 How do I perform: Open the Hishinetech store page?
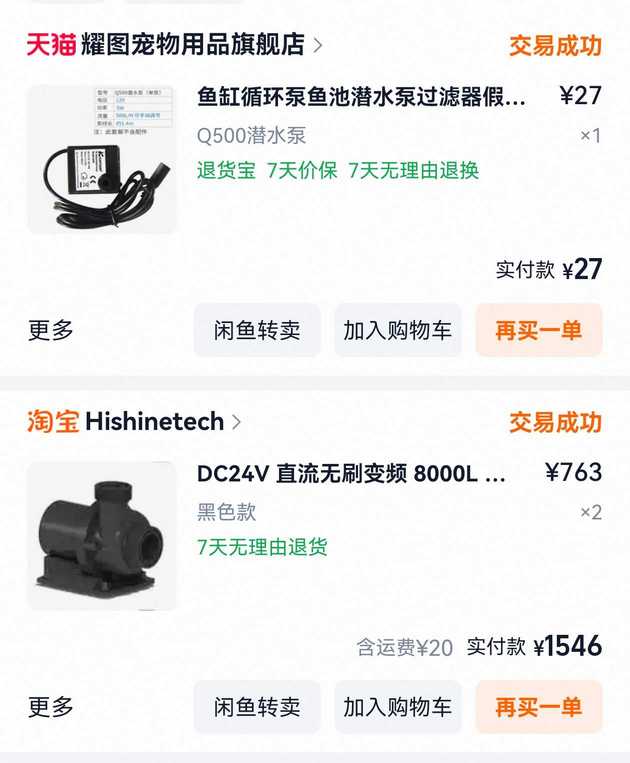154,422
